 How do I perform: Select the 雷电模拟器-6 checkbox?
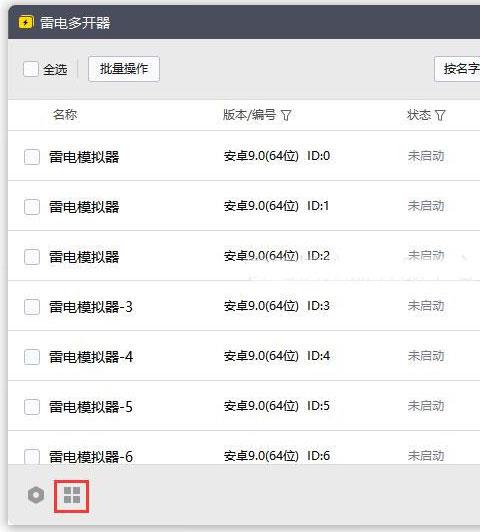pos(32,456)
